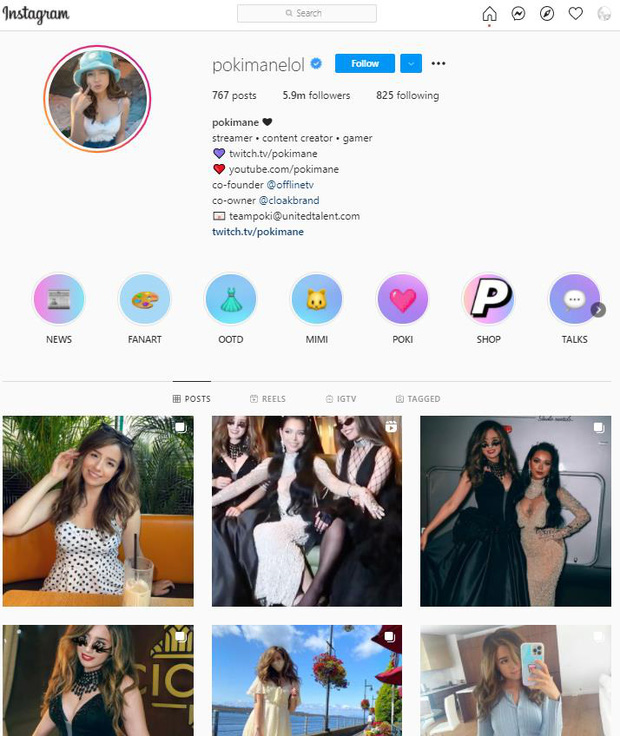Open the @cloakbrand mention link
The image size is (620, 736).
289,200
